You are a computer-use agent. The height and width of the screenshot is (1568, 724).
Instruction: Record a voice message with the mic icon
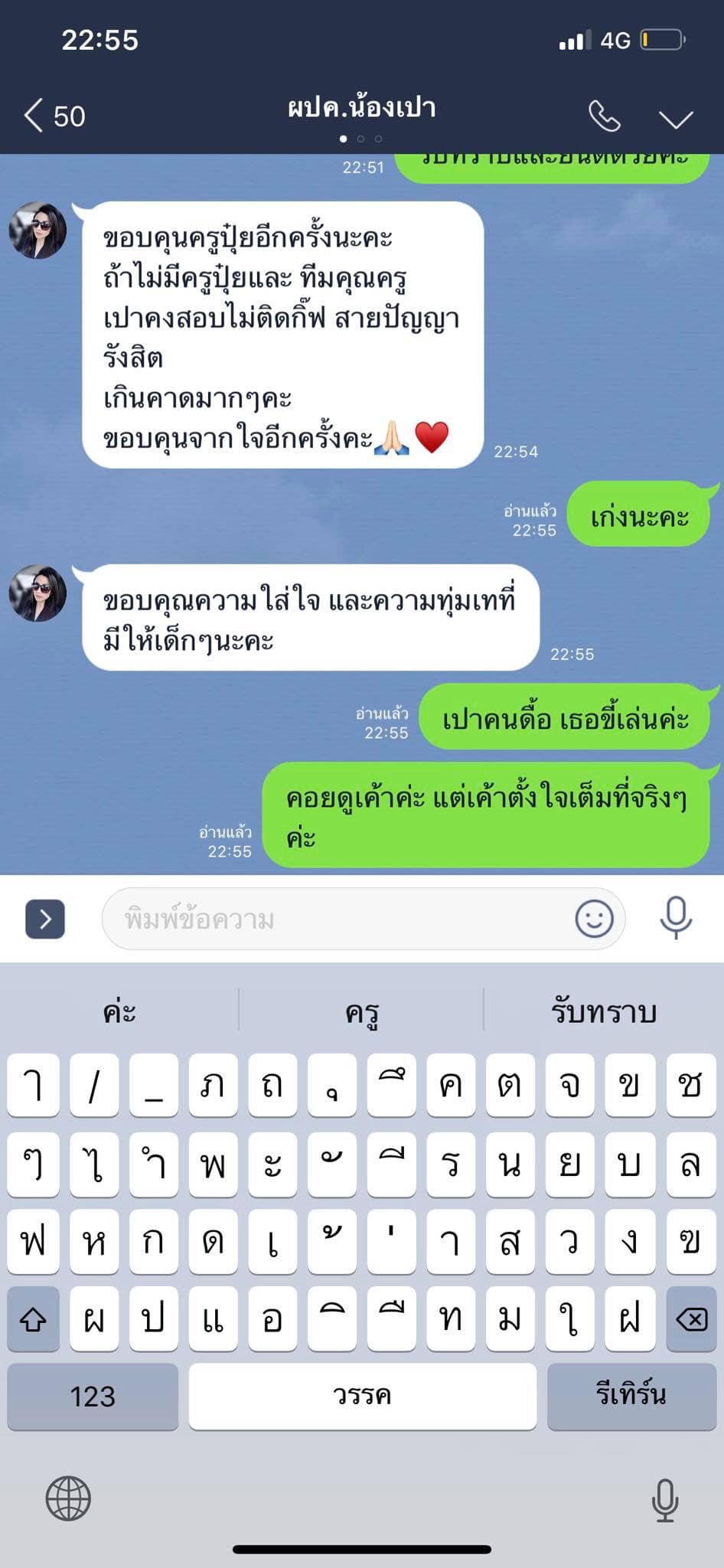click(x=676, y=917)
